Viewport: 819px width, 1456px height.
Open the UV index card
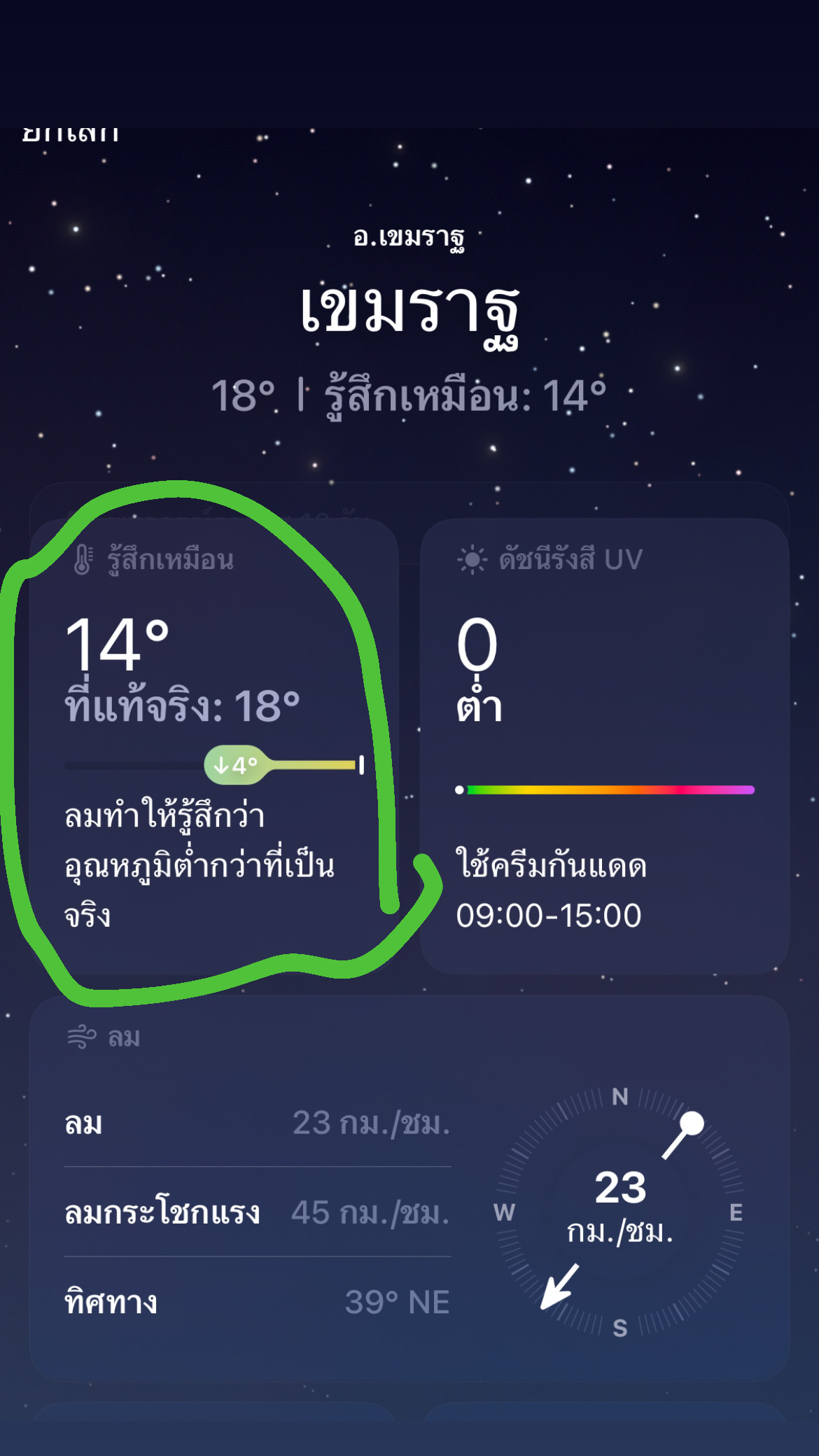605,746
